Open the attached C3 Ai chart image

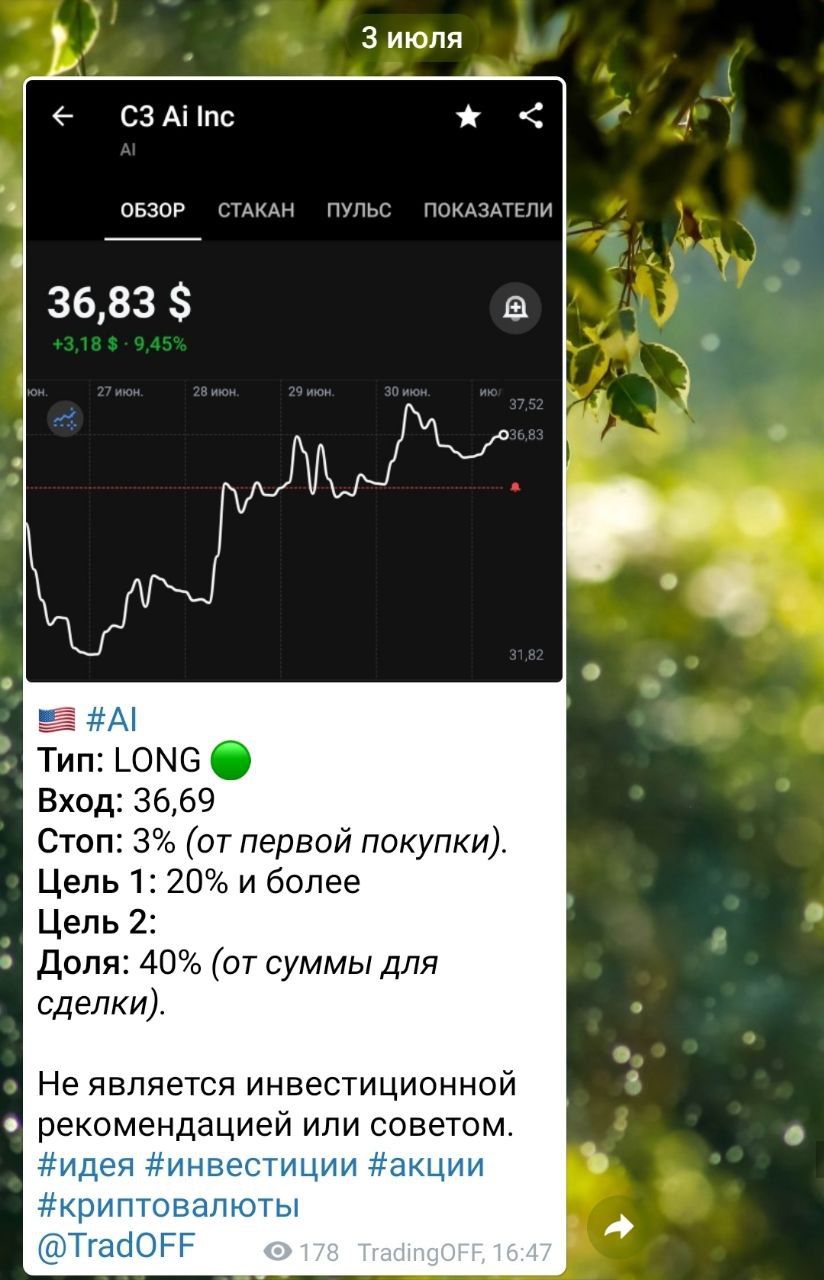294,380
